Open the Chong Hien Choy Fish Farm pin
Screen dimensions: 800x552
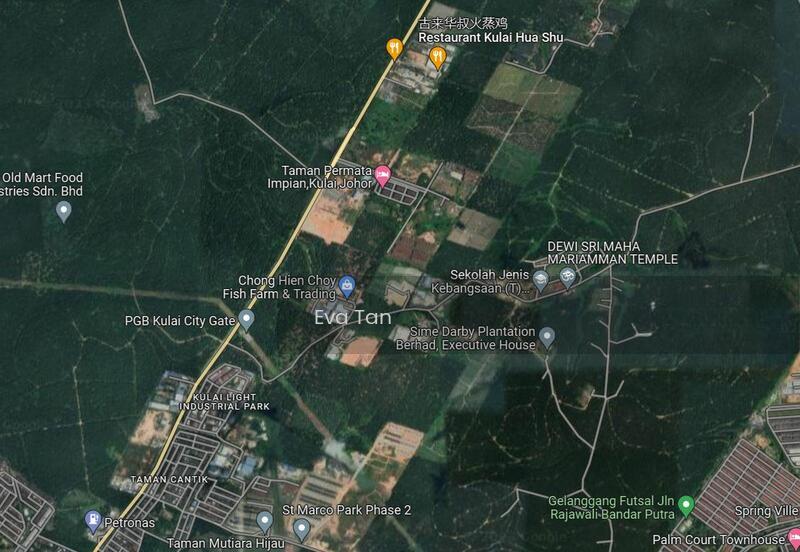[347, 286]
